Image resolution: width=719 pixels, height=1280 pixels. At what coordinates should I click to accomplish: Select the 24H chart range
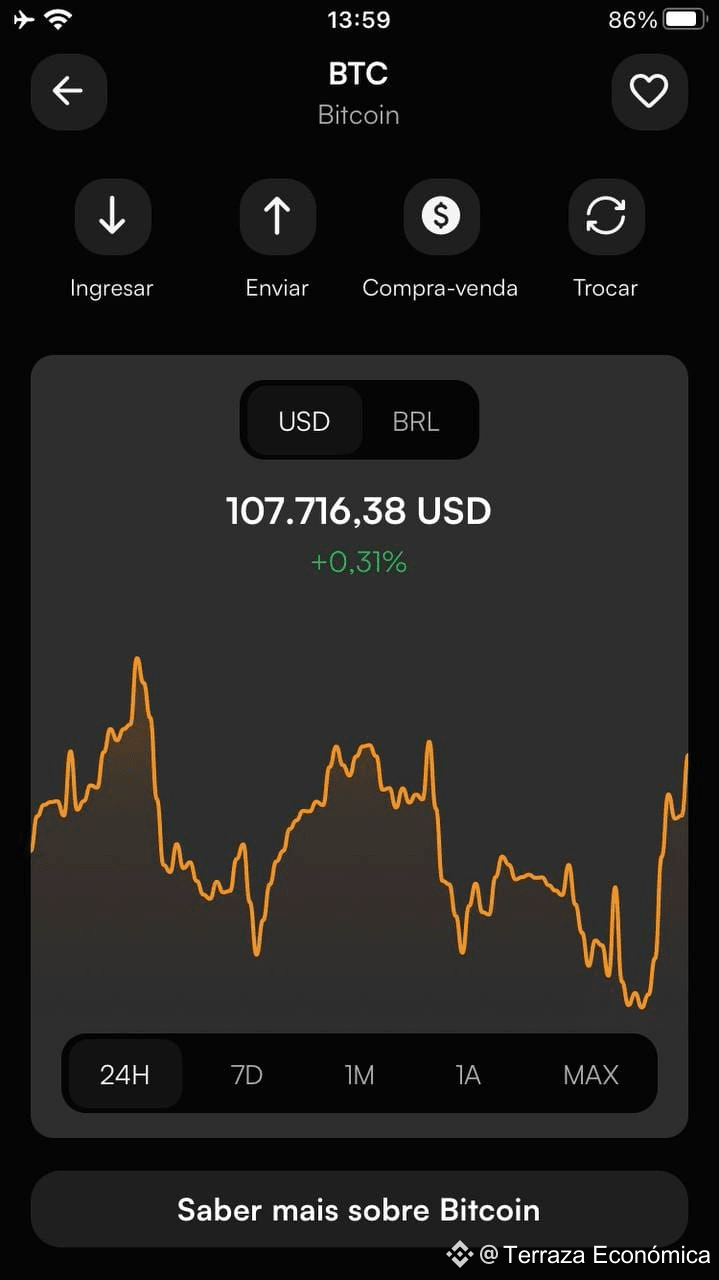click(125, 1075)
